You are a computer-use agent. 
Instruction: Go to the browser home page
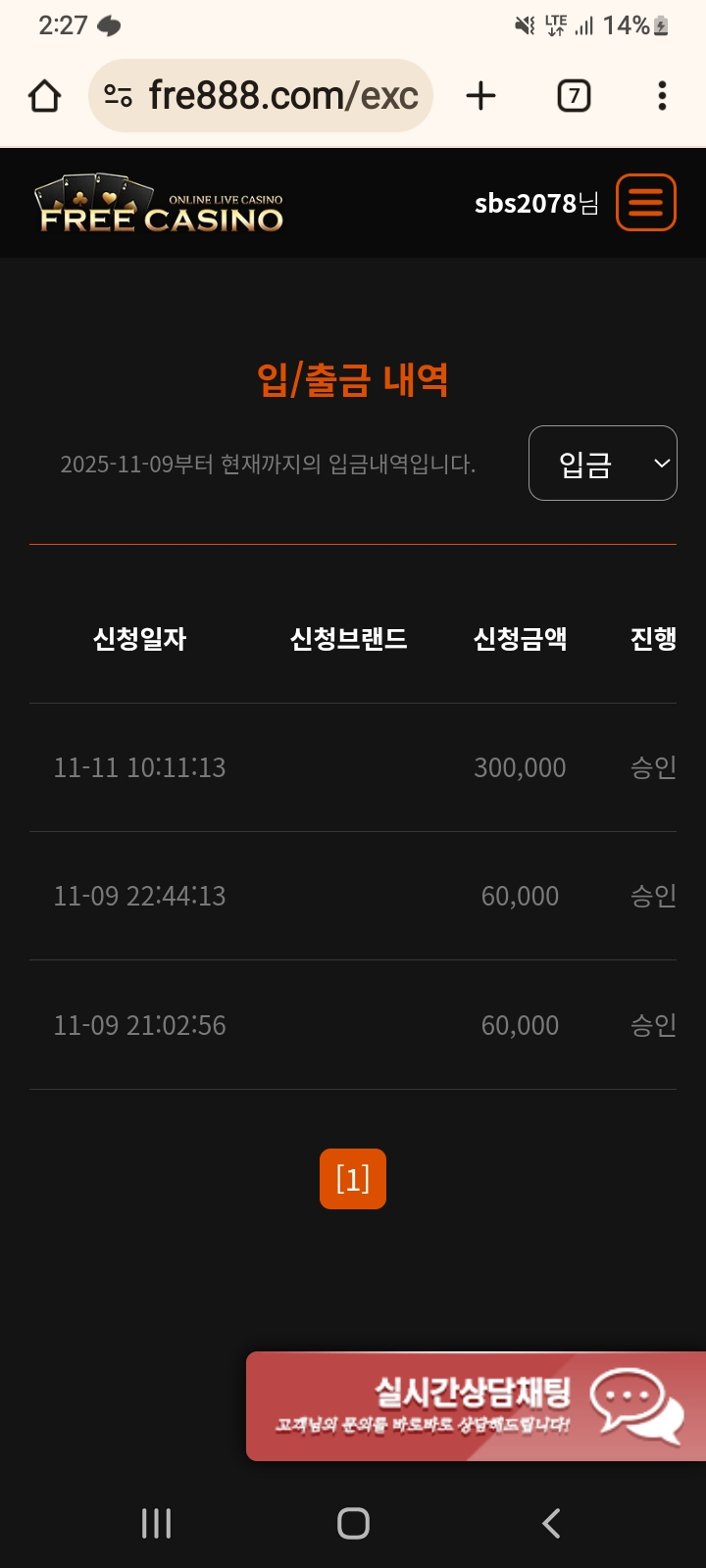(x=45, y=96)
